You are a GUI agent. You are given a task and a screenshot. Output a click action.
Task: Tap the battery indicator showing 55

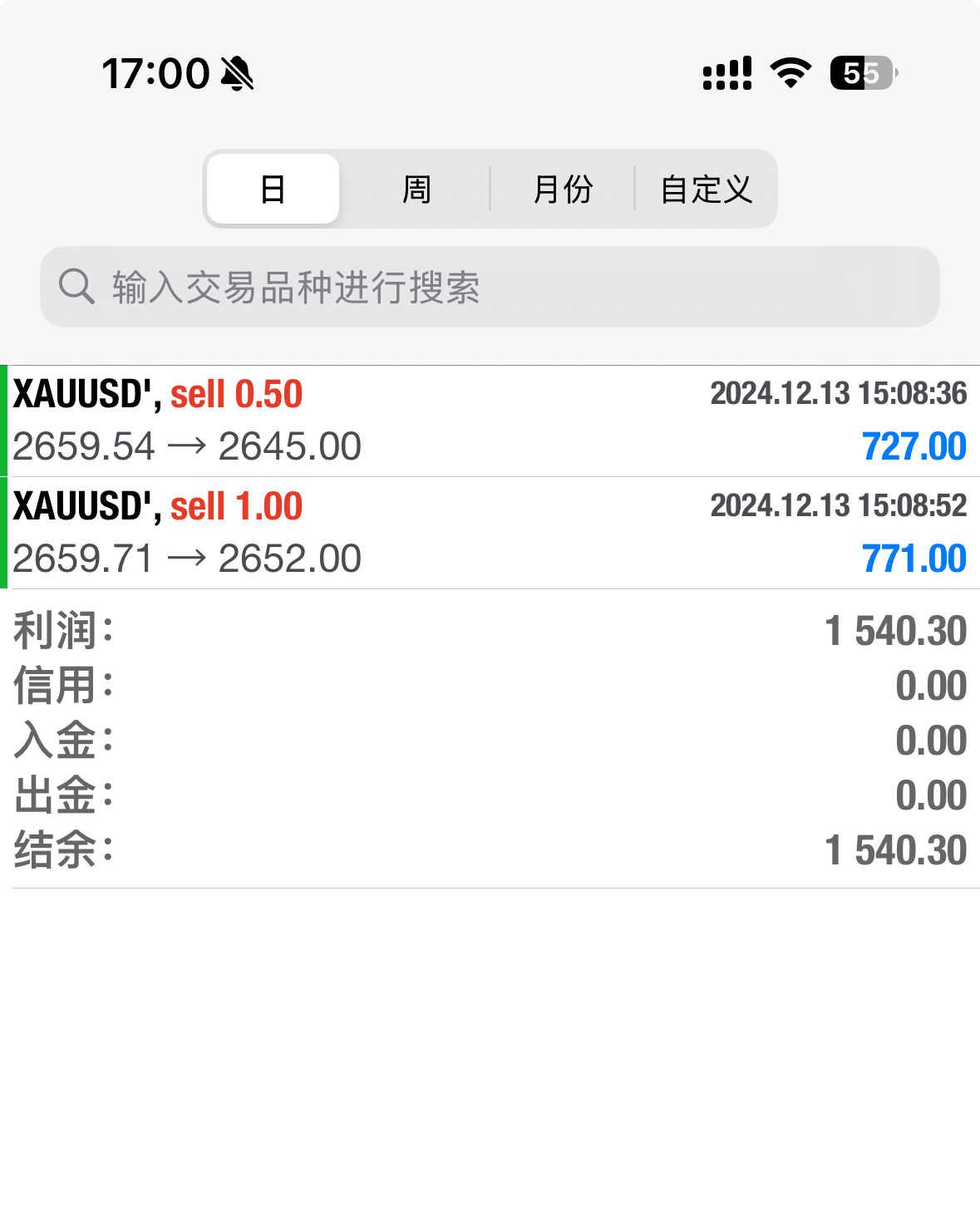coord(862,74)
